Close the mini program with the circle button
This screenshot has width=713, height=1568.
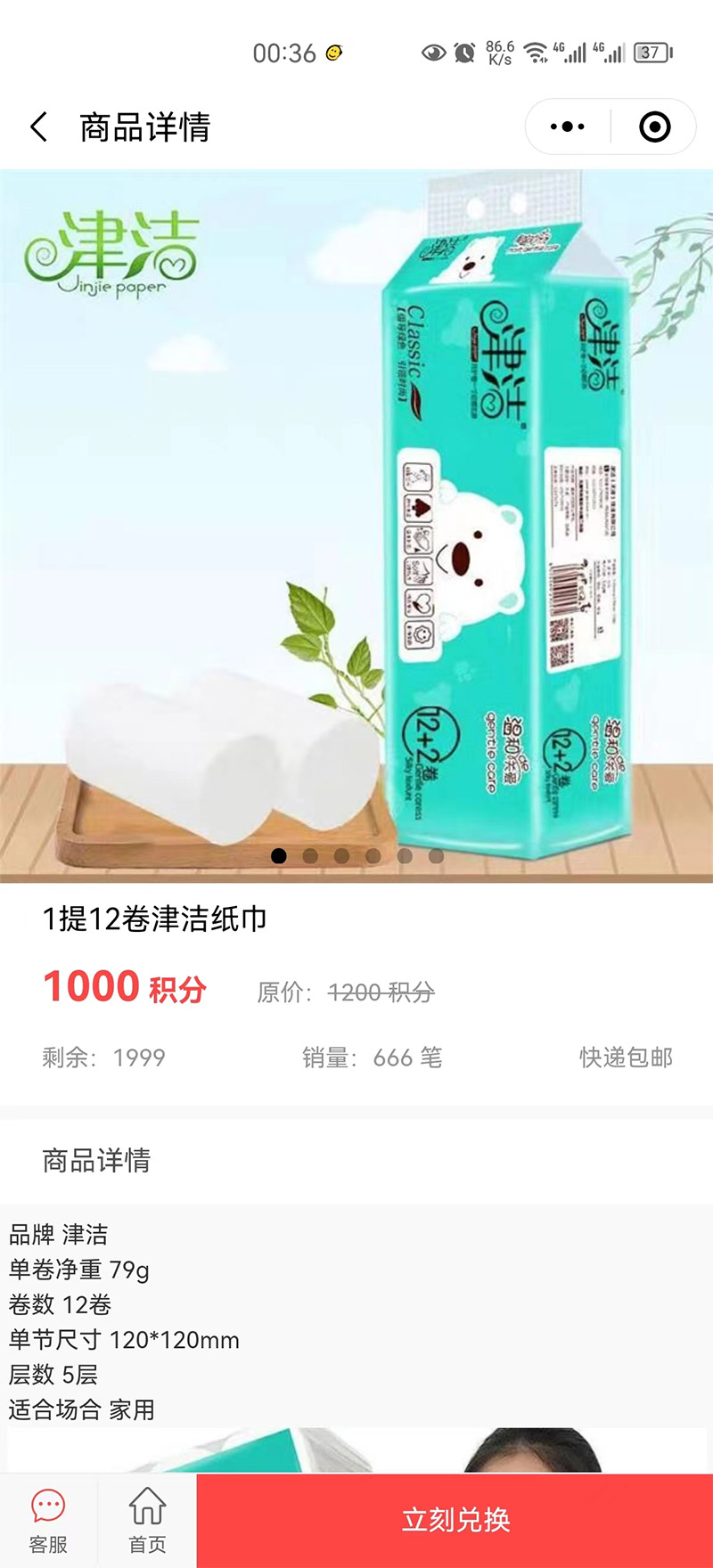coord(655,127)
